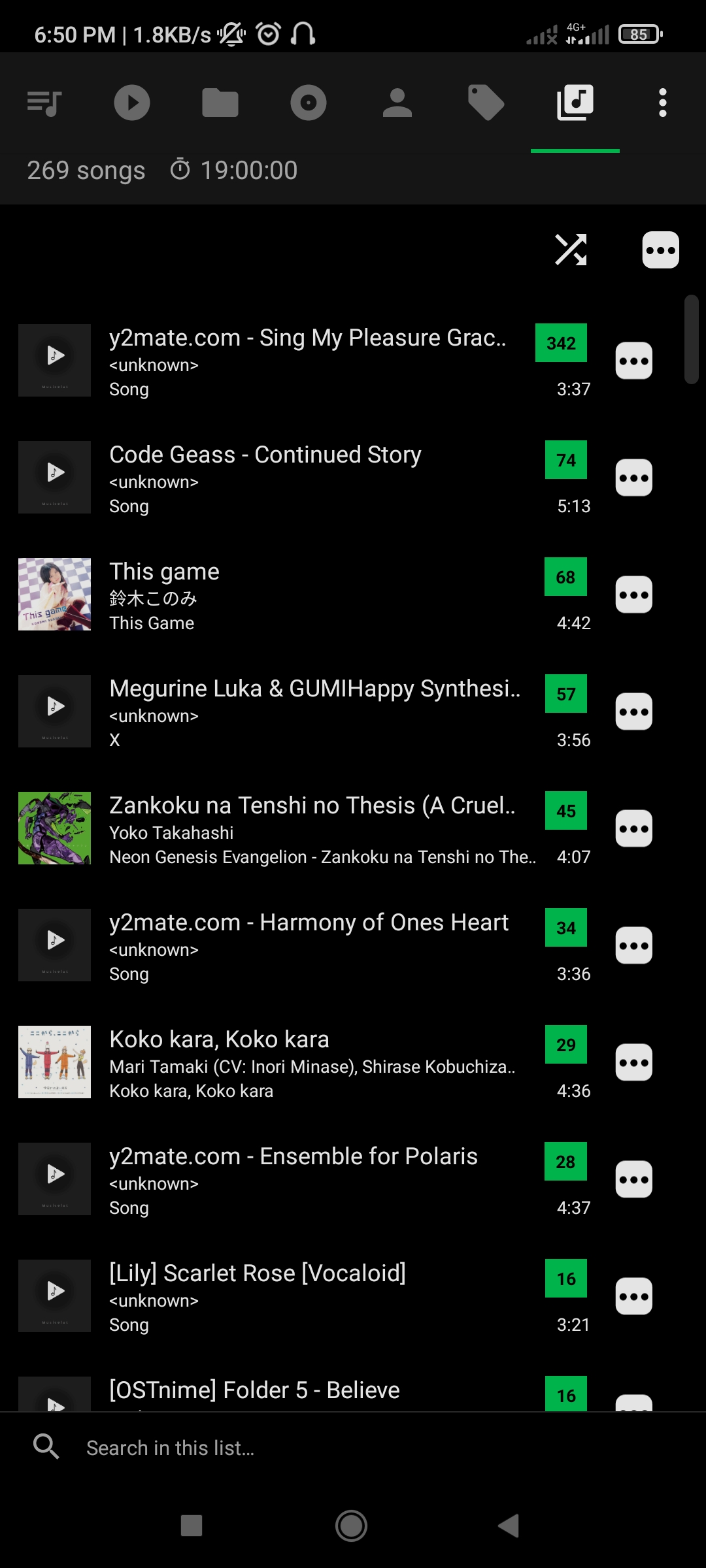Open options for Zankoku na Tenshi no Thesis
The height and width of the screenshot is (1568, 706).
tap(633, 828)
